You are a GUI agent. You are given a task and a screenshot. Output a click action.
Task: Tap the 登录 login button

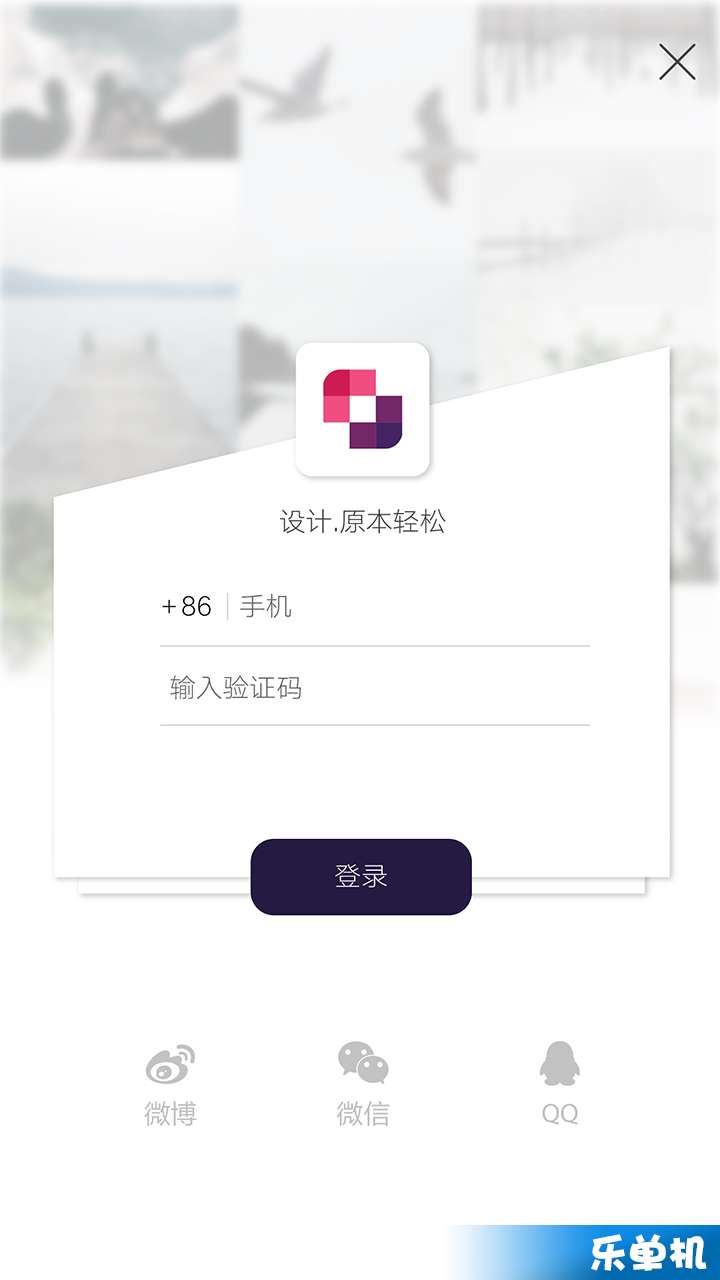click(361, 877)
